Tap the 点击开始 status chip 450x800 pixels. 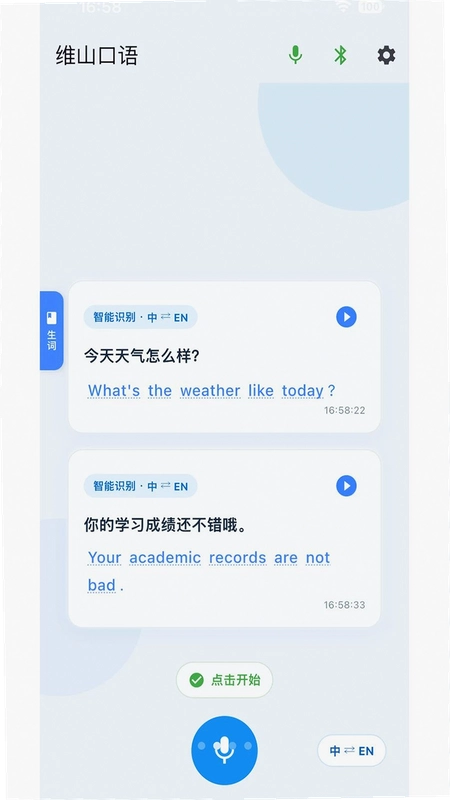pos(224,680)
